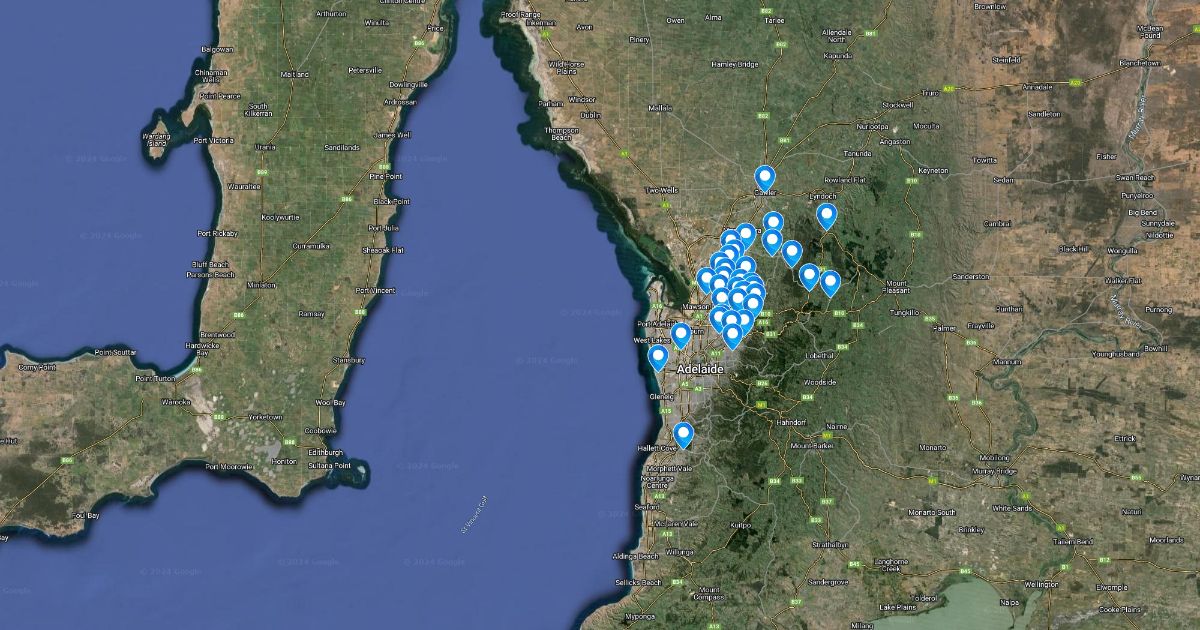Select the pin near Hallett Cove
Viewport: 1200px width, 630px height.
pyautogui.click(x=683, y=434)
